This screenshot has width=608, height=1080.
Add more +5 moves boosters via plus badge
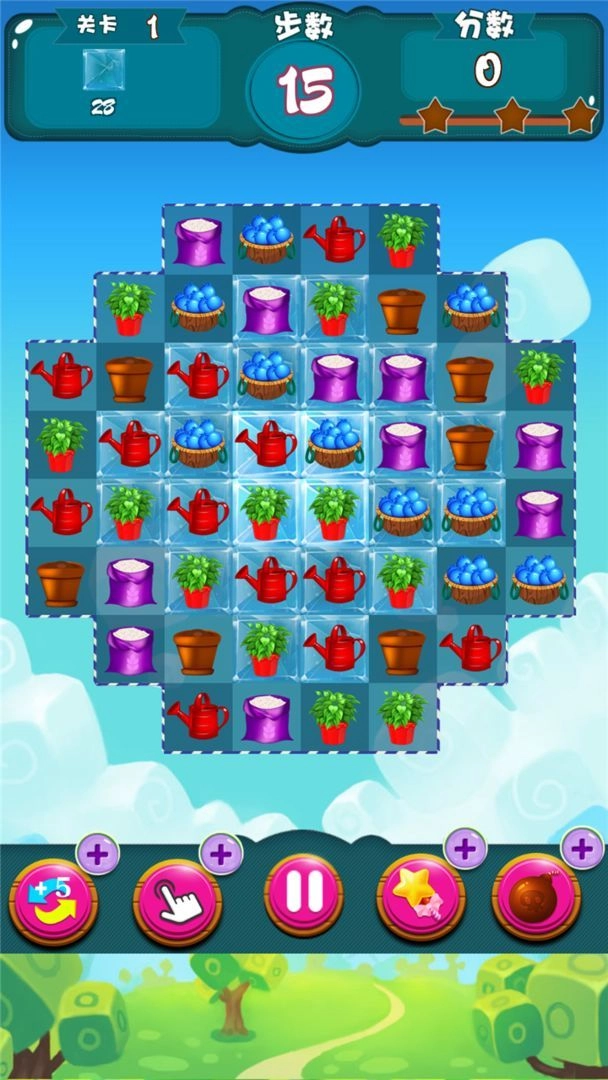(98, 853)
